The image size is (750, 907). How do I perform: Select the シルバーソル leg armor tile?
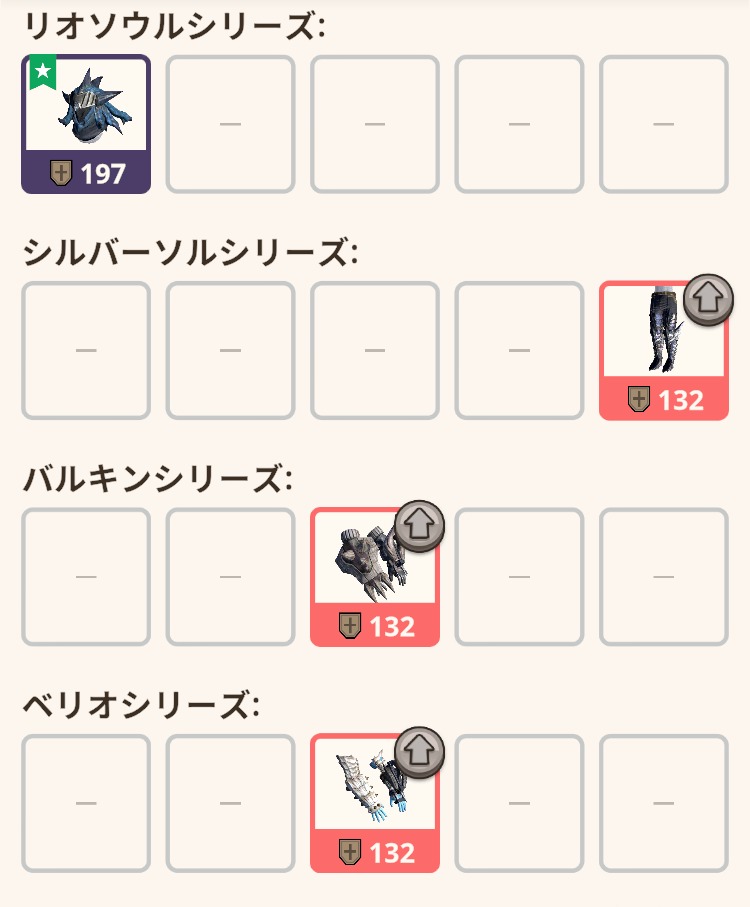663,351
